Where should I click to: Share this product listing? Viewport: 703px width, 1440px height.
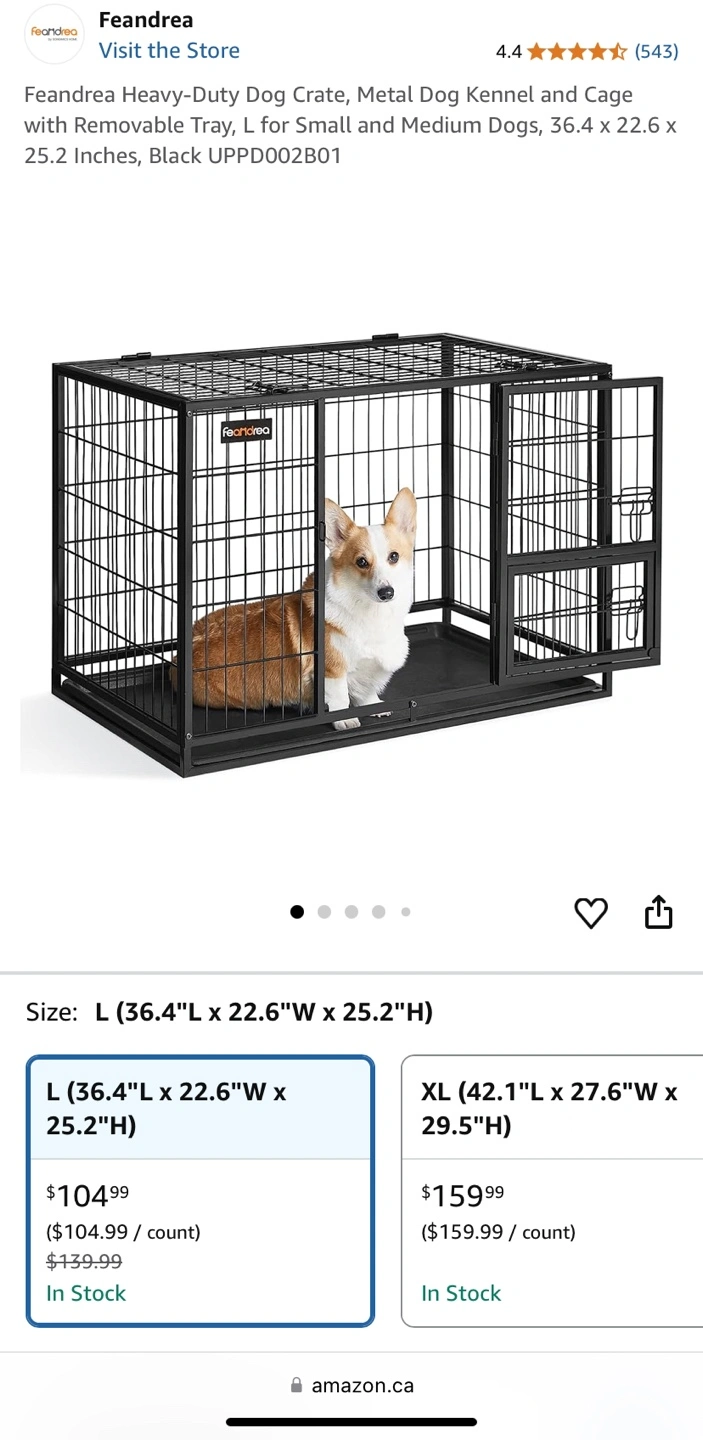pos(659,912)
